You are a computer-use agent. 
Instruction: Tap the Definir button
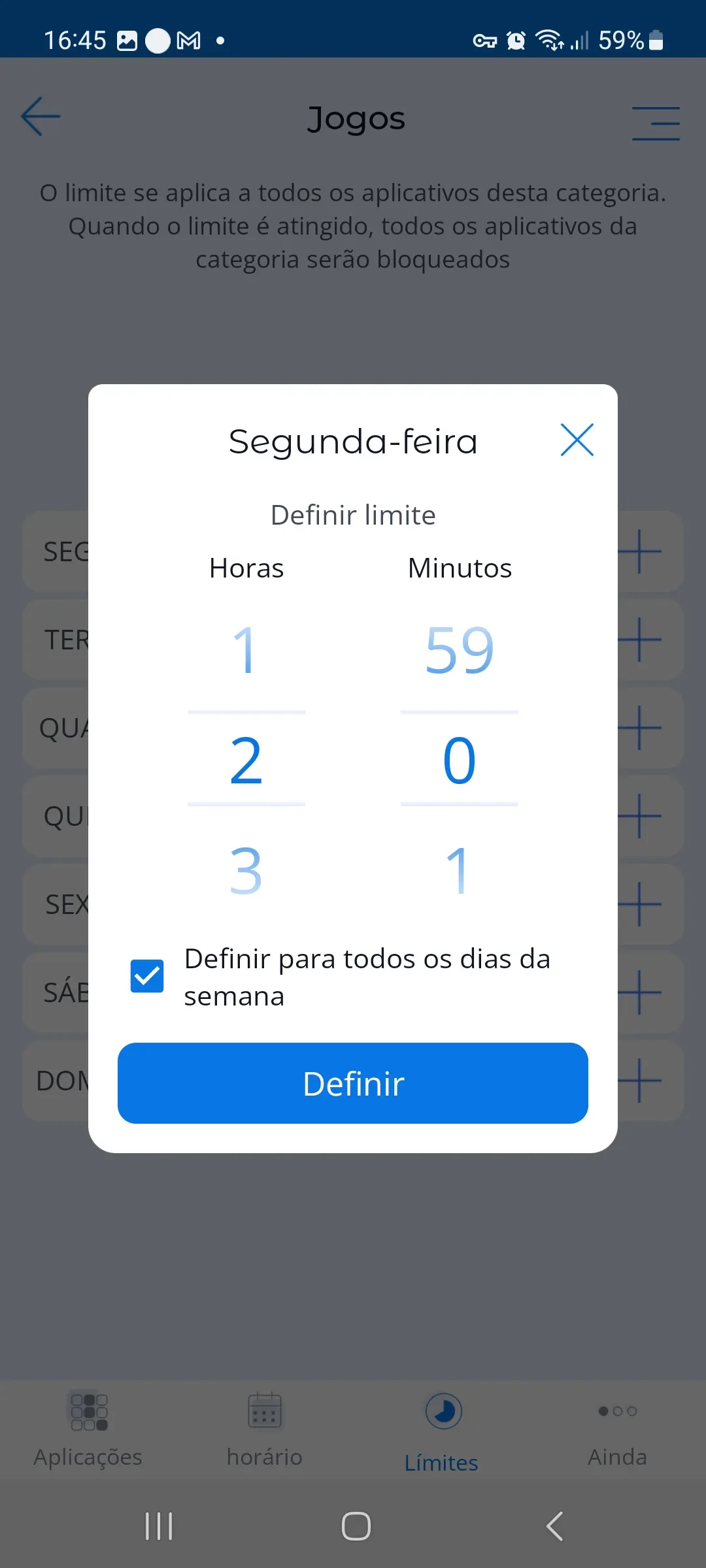(x=353, y=1083)
